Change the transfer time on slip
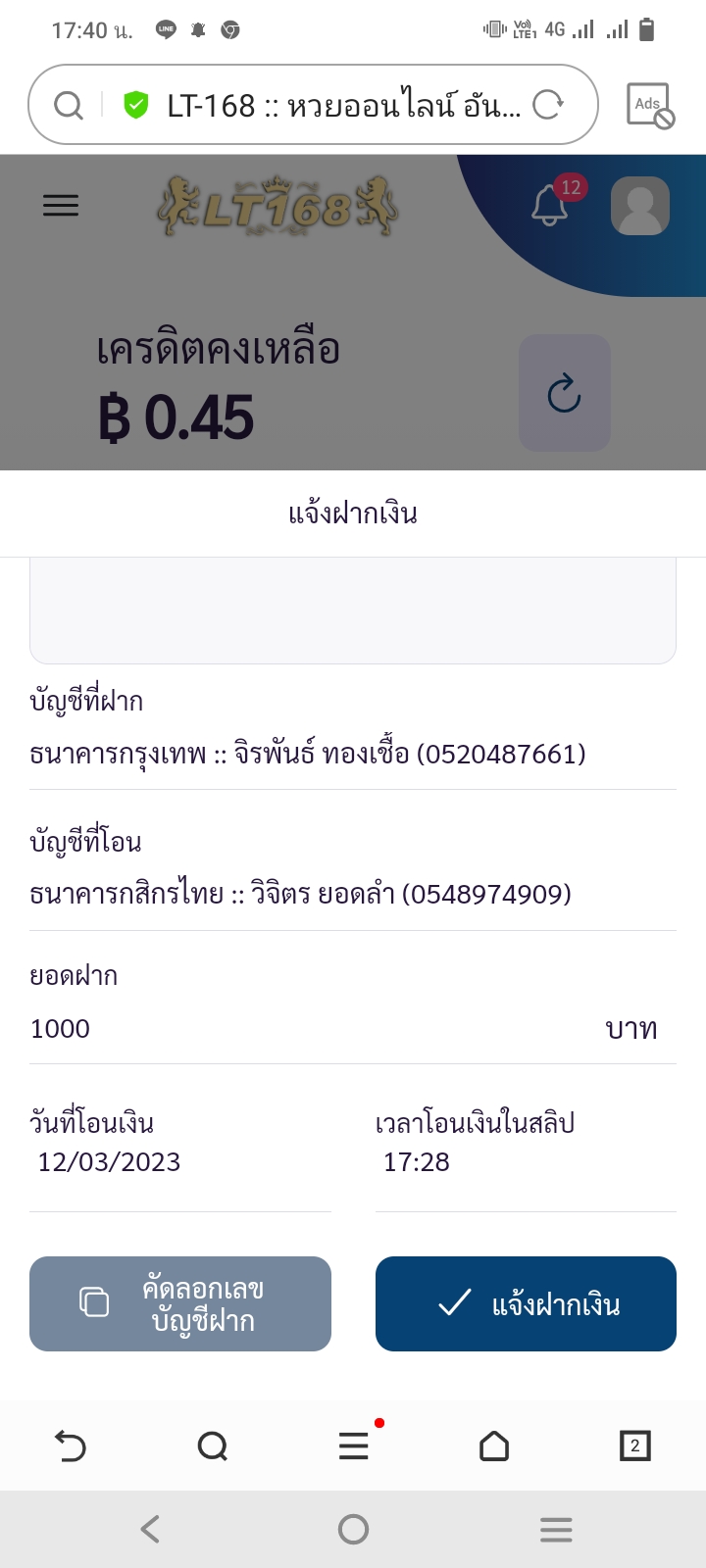The height and width of the screenshot is (1568, 706). pos(525,1162)
